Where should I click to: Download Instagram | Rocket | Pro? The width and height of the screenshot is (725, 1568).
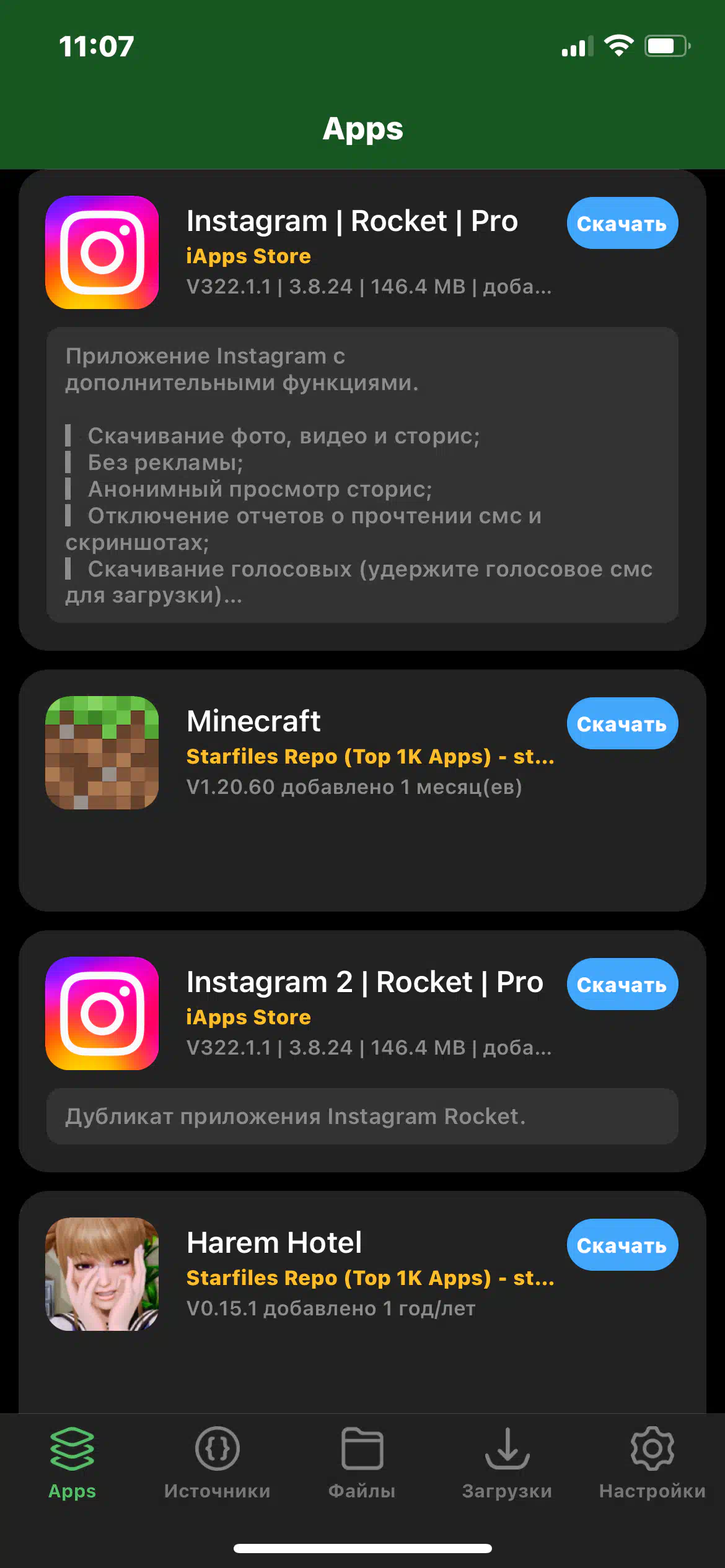(x=622, y=223)
